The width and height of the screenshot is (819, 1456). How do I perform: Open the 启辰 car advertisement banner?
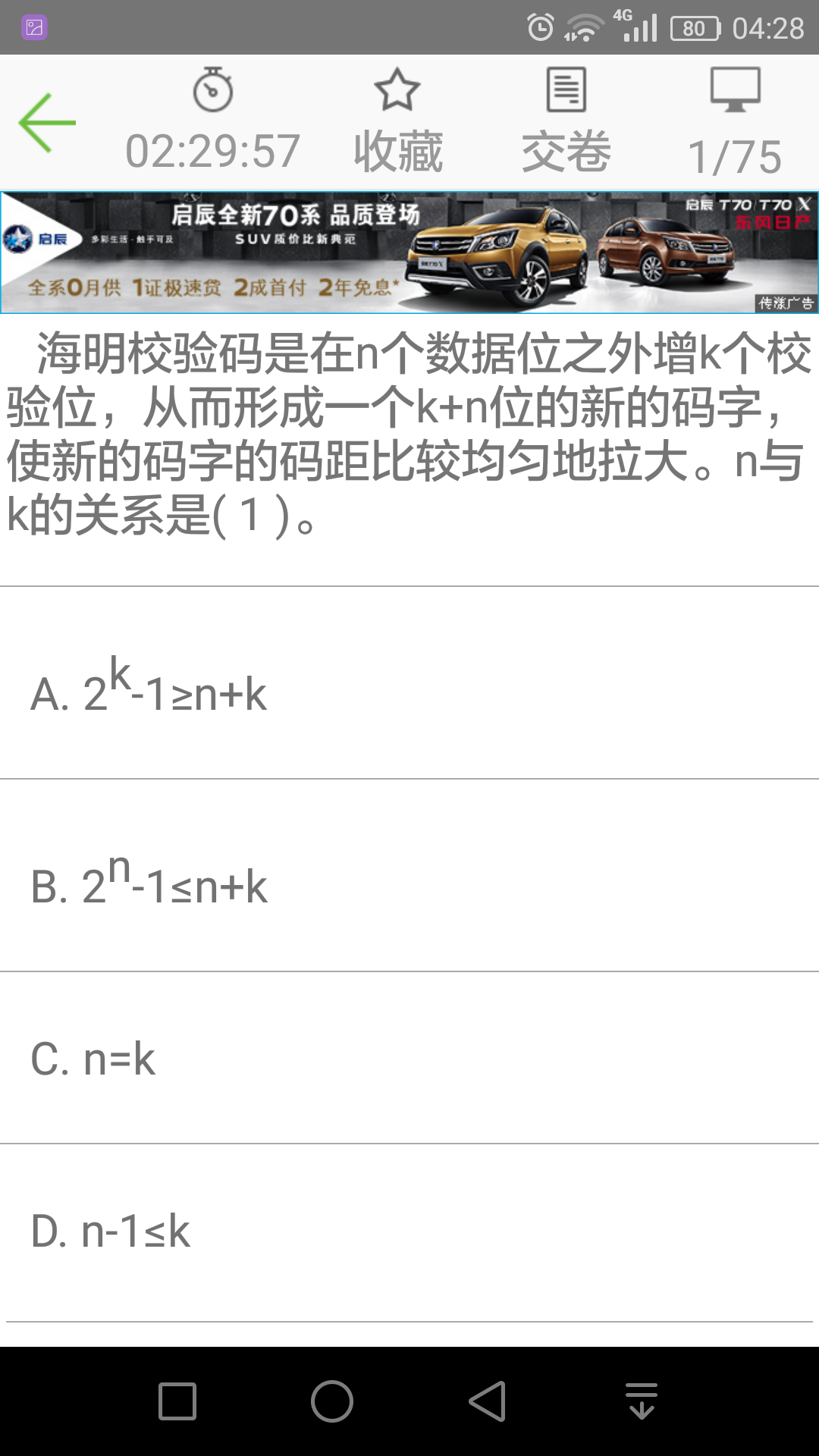click(409, 253)
